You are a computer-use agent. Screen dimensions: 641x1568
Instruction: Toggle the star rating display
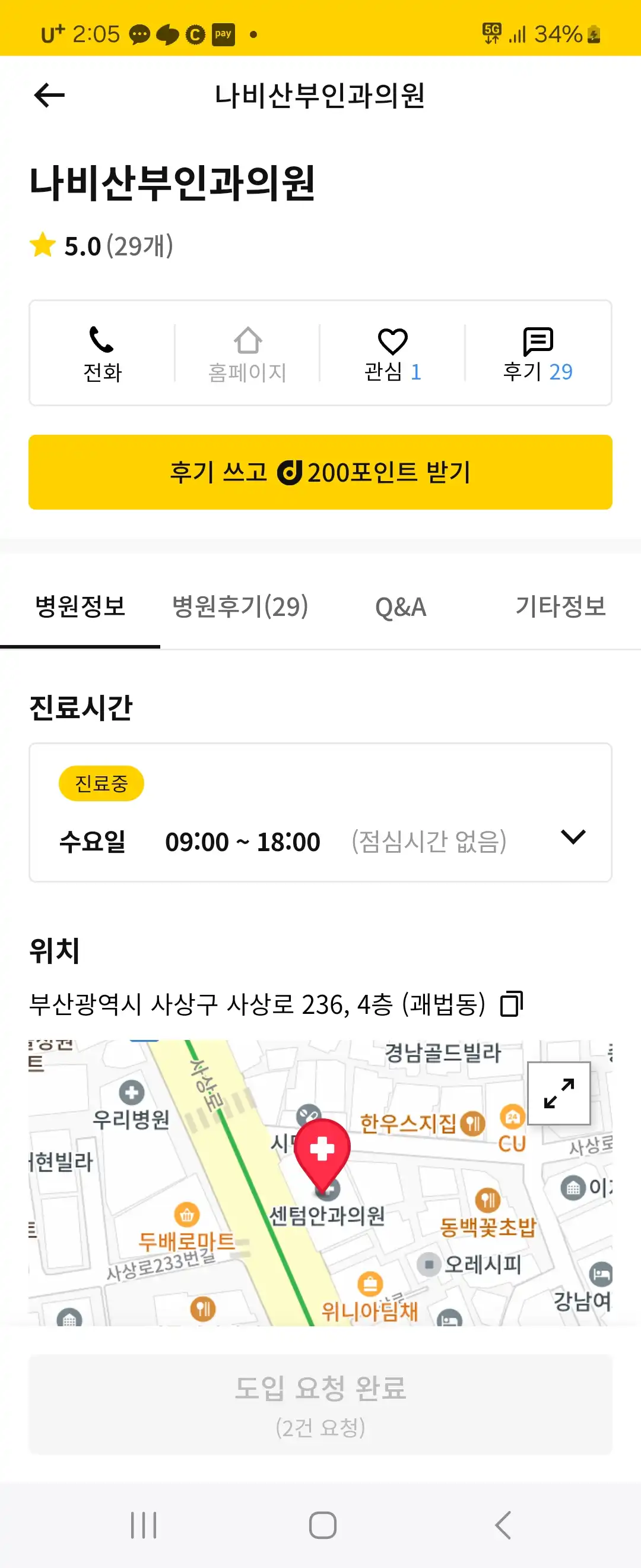point(43,245)
